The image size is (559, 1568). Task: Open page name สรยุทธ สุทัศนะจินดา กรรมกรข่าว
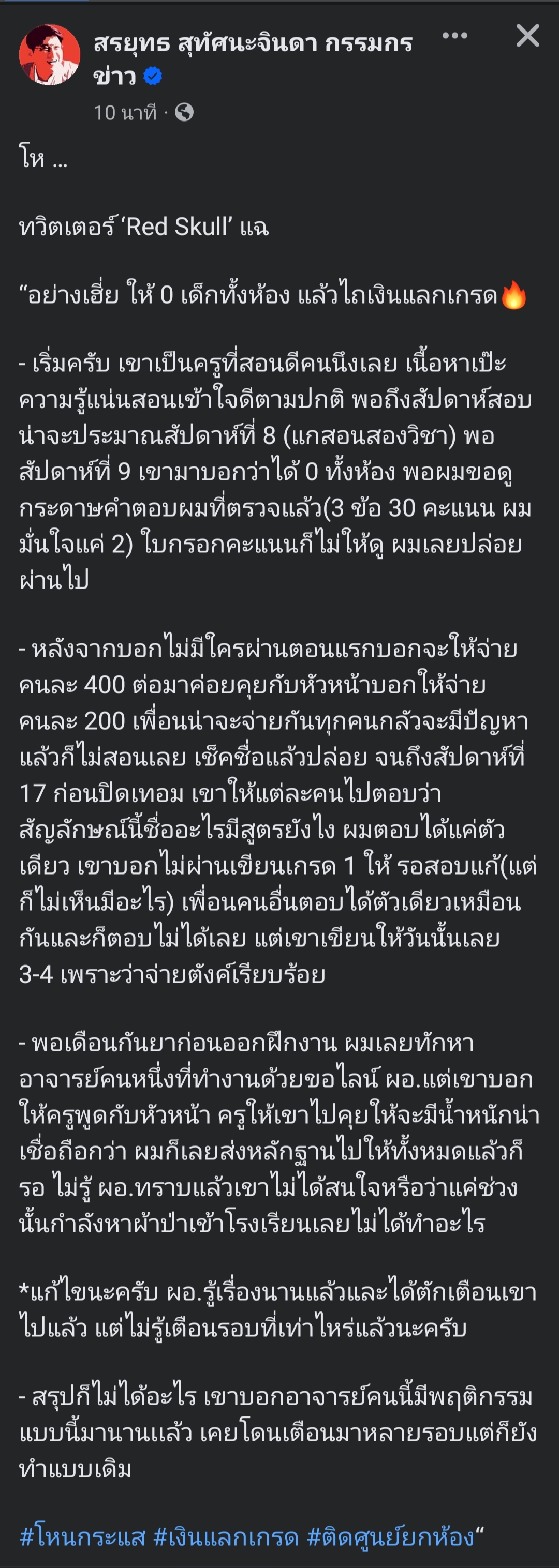(252, 44)
